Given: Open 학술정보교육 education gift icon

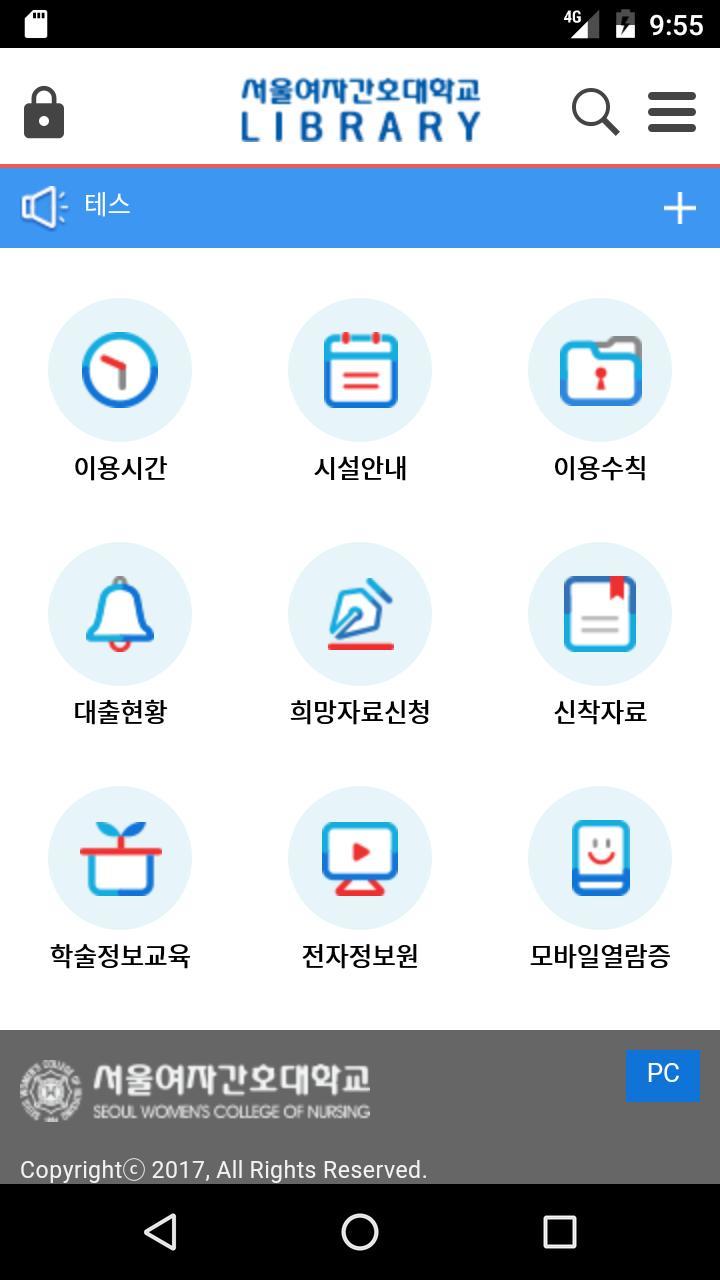Looking at the screenshot, I should coord(120,858).
